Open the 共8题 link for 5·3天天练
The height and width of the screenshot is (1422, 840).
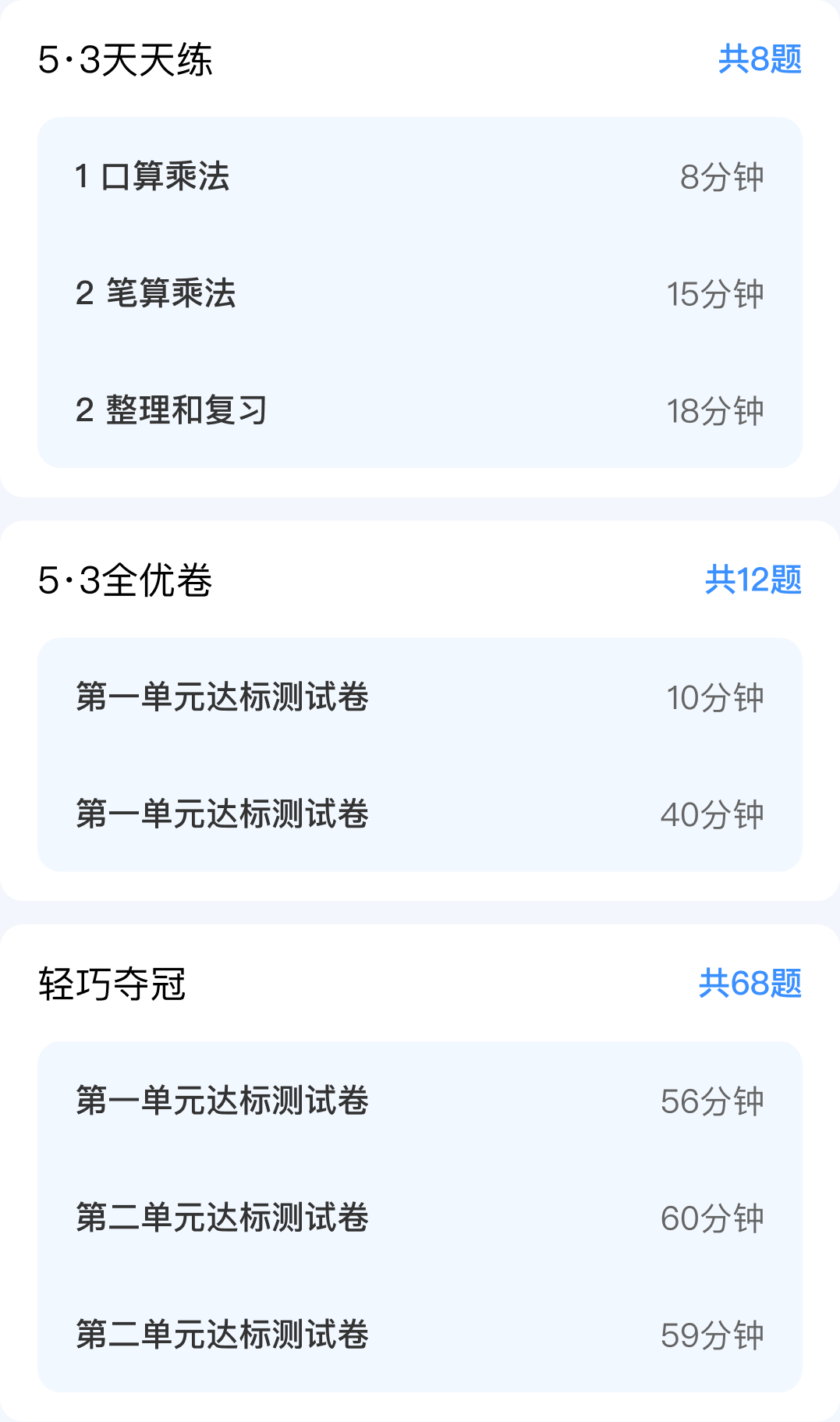[x=759, y=59]
